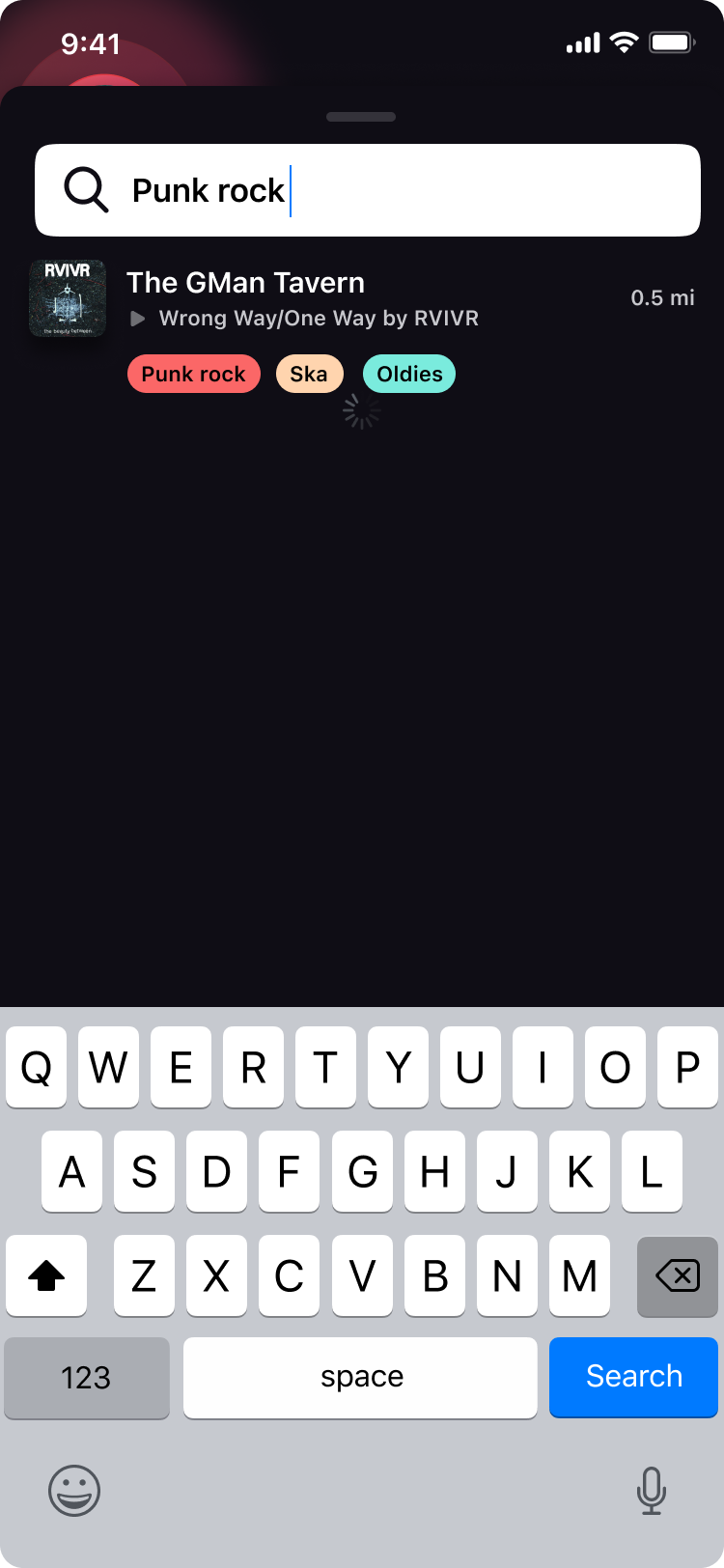Screen dimensions: 724x1568
Task: Tap the shift key
Action: [x=46, y=1276]
